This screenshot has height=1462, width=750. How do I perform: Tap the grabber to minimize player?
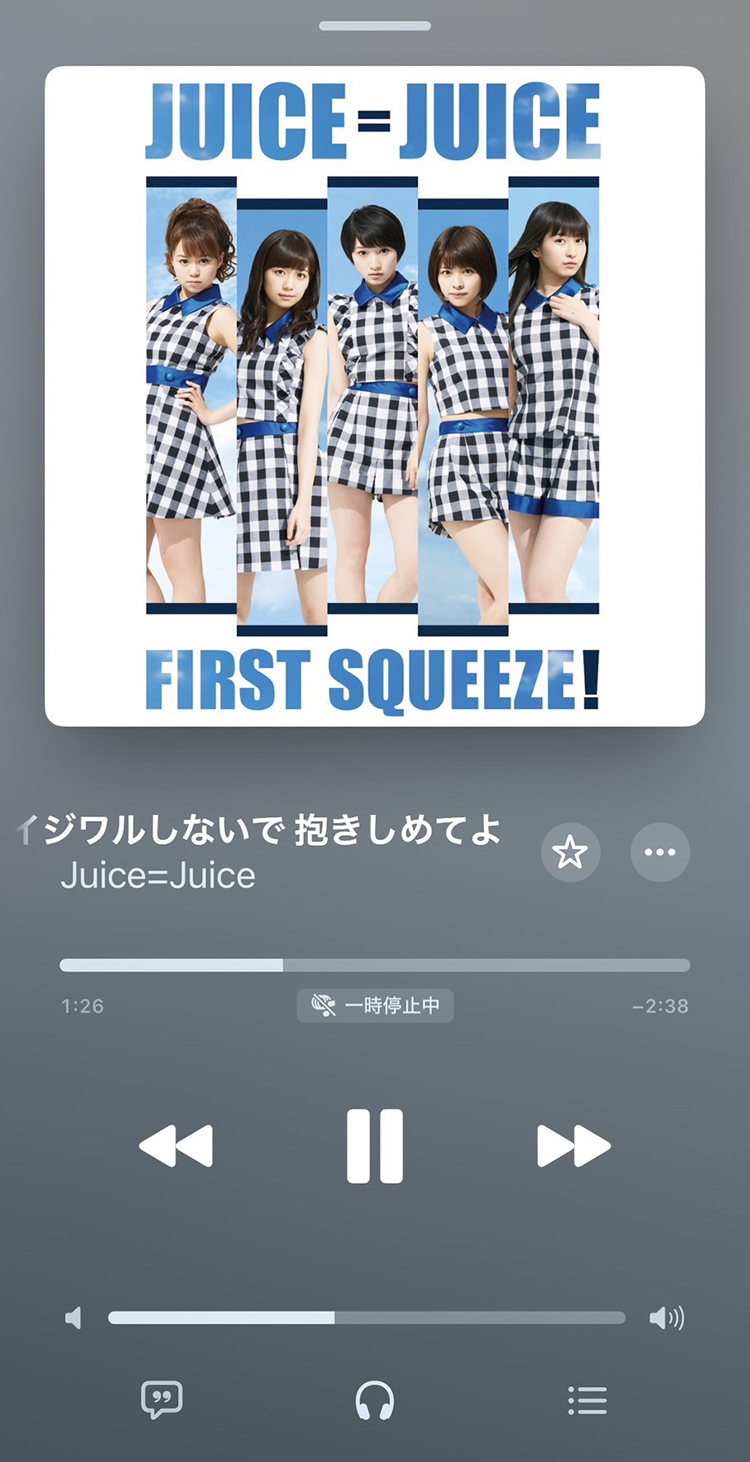click(x=375, y=25)
